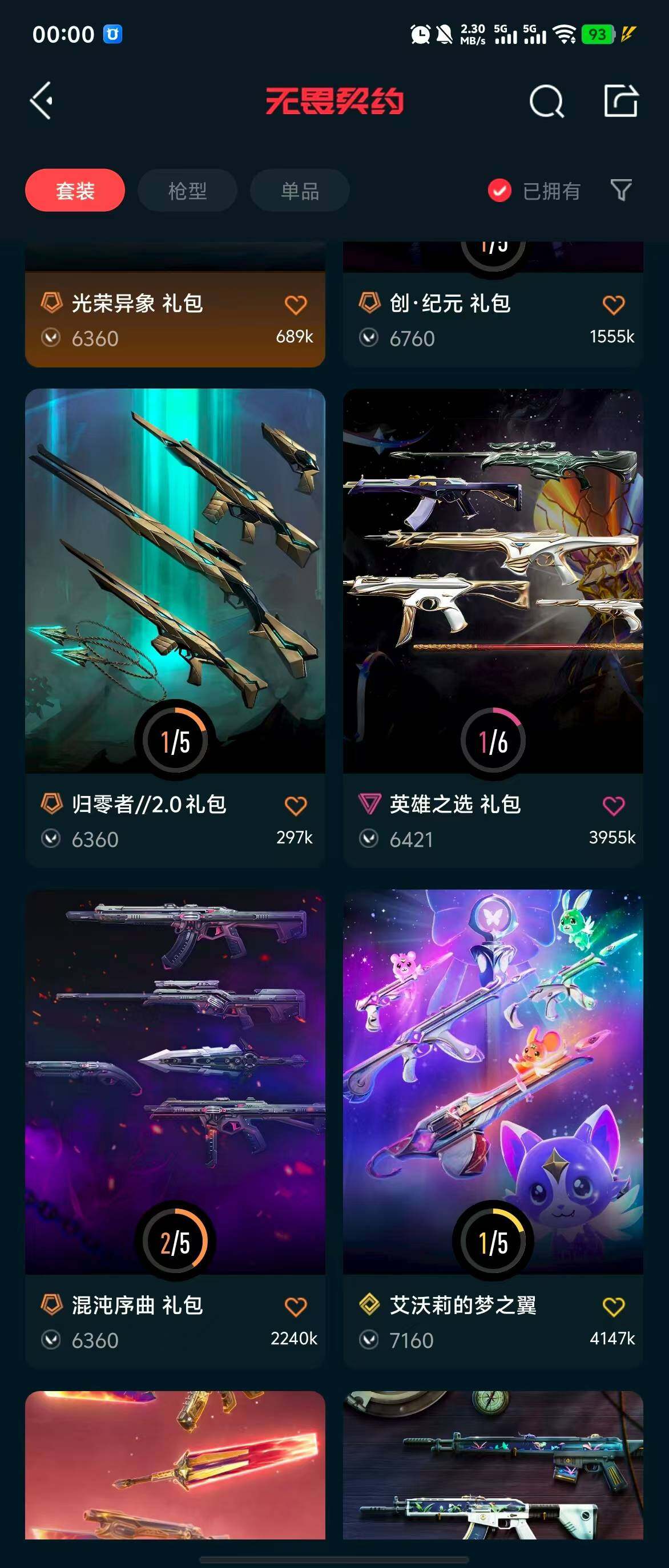Like the 艾沃莉的梦之翼 bundle
Screen dimensions: 669x1568
(x=613, y=1307)
